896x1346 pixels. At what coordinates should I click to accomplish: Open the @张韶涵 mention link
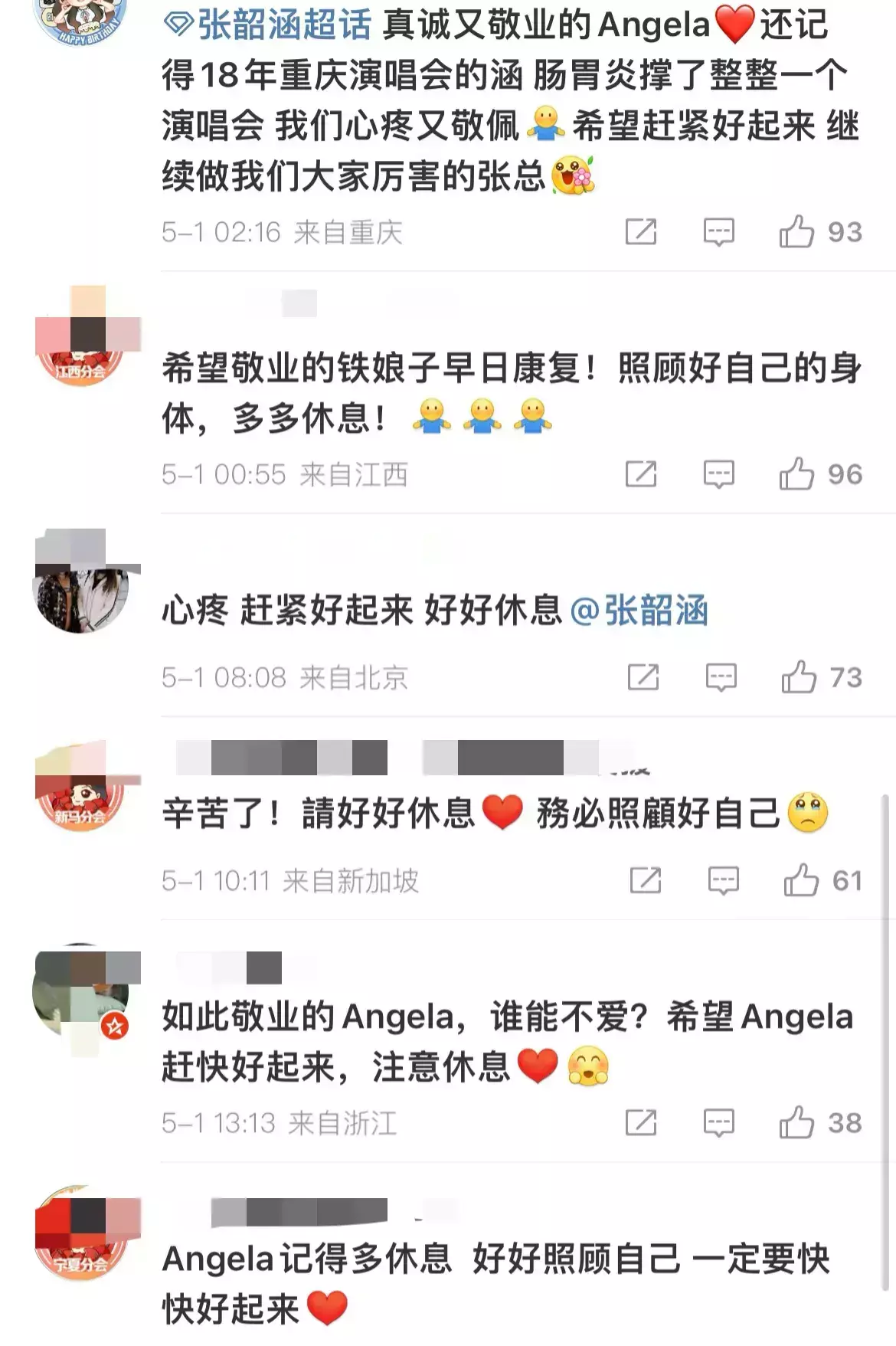[x=639, y=611]
